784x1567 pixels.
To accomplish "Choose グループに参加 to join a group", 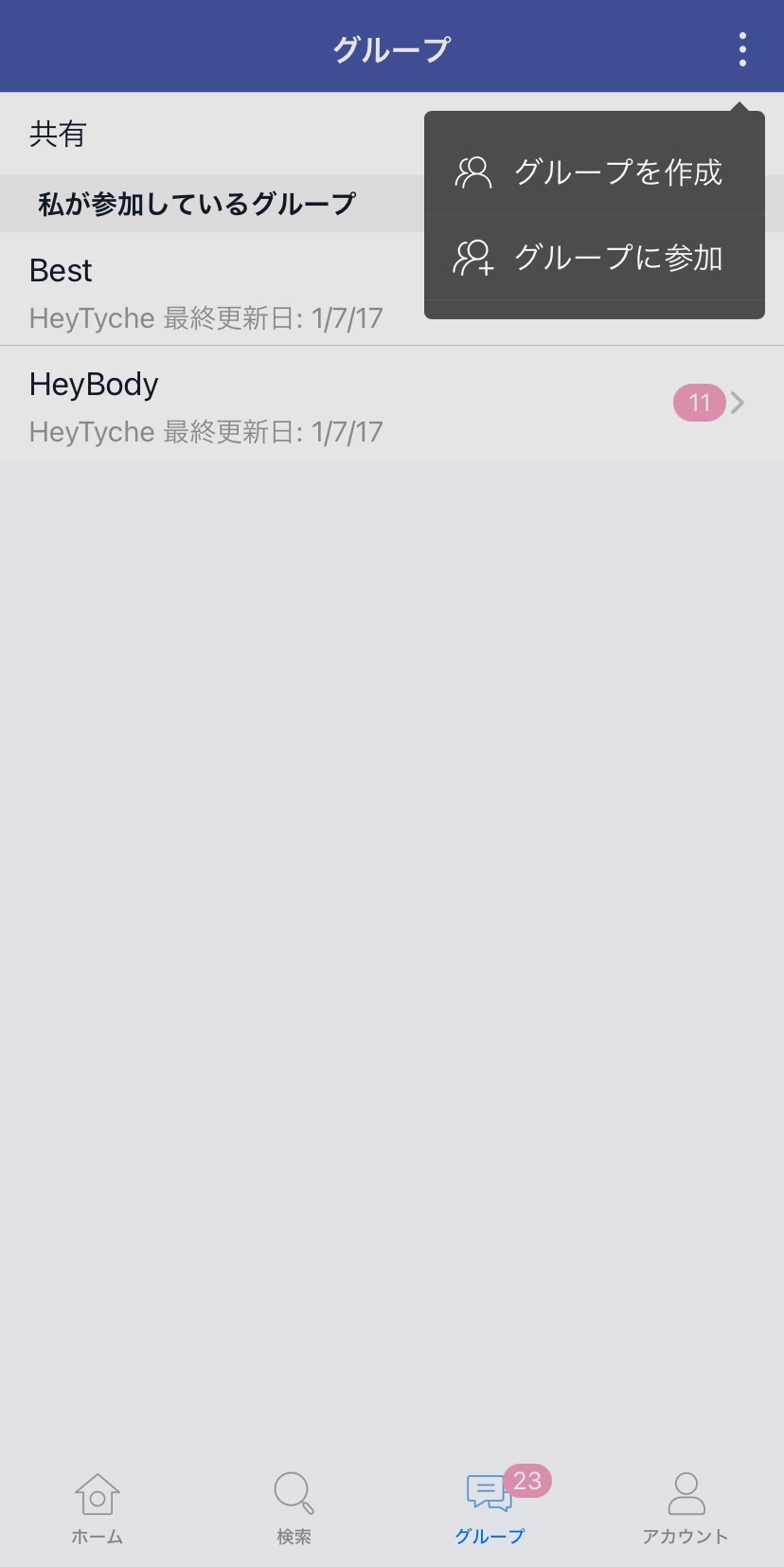I will pyautogui.click(x=595, y=258).
